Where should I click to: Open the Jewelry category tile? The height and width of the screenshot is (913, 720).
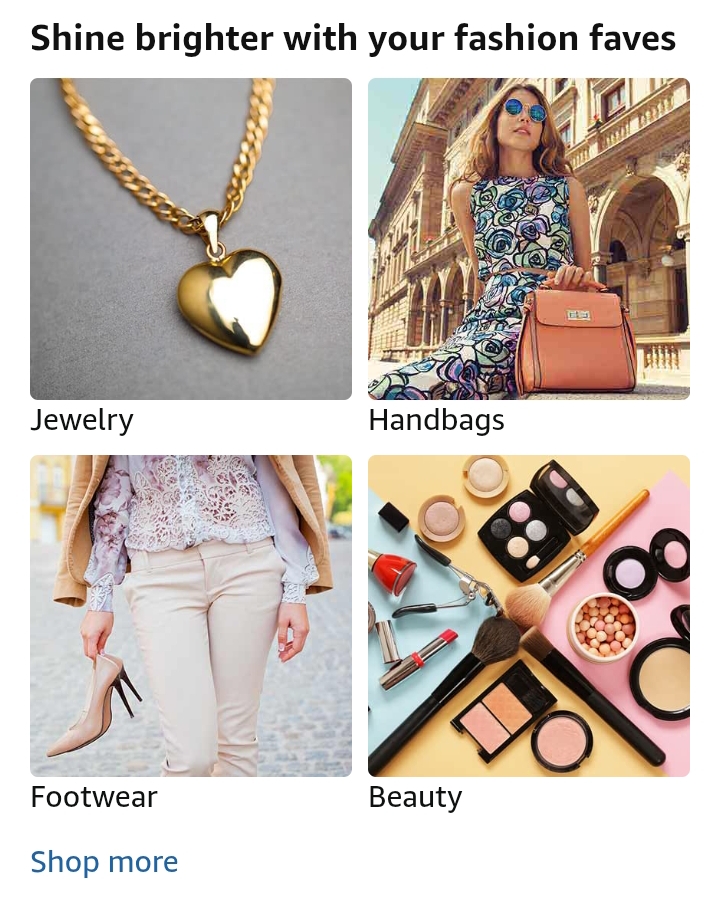point(191,240)
